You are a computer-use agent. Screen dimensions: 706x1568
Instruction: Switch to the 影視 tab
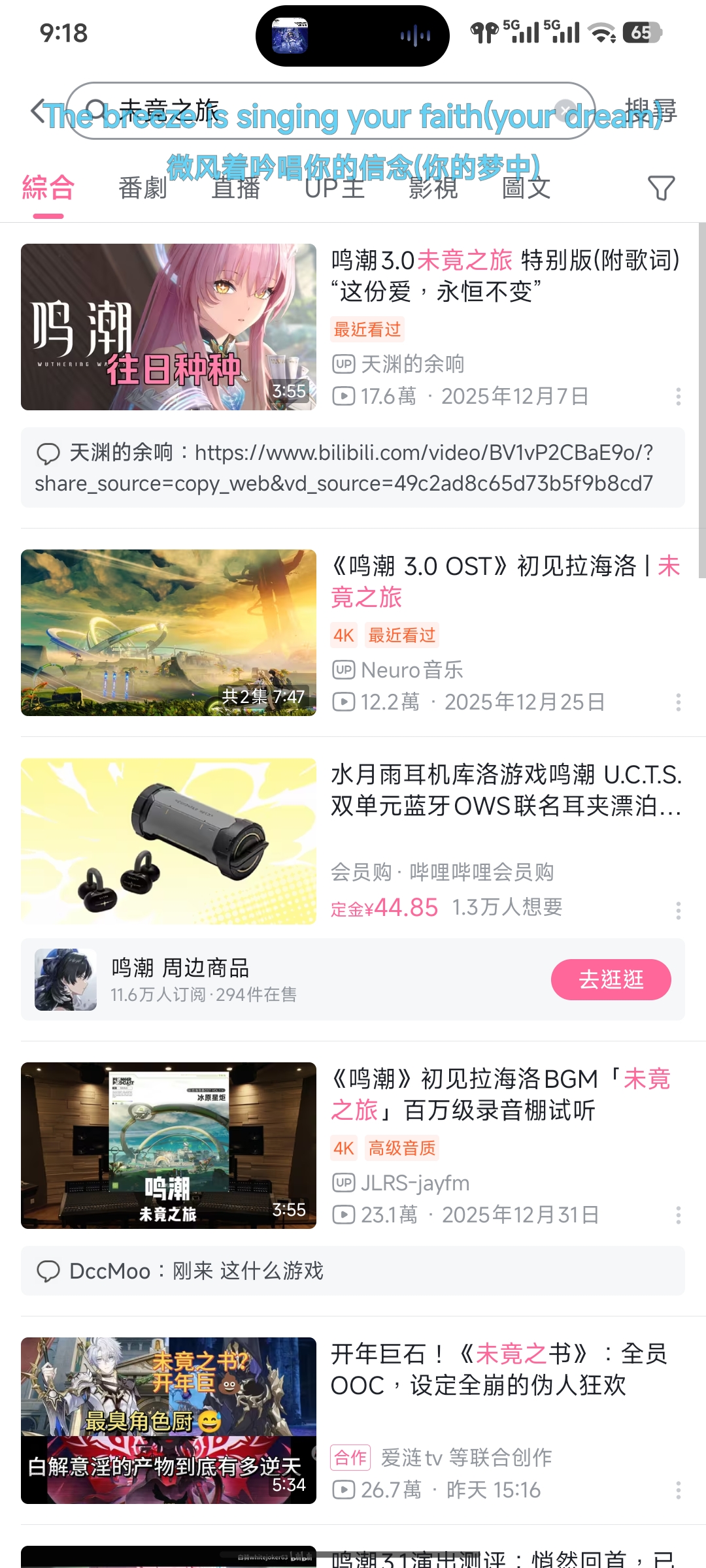coord(433,189)
